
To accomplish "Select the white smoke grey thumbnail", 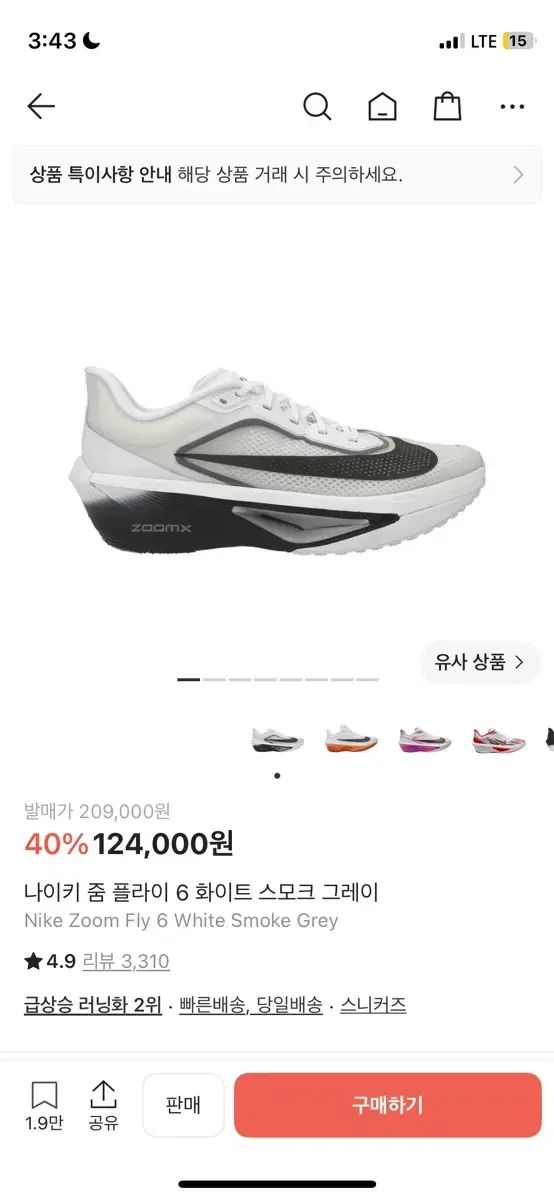I will [x=277, y=740].
